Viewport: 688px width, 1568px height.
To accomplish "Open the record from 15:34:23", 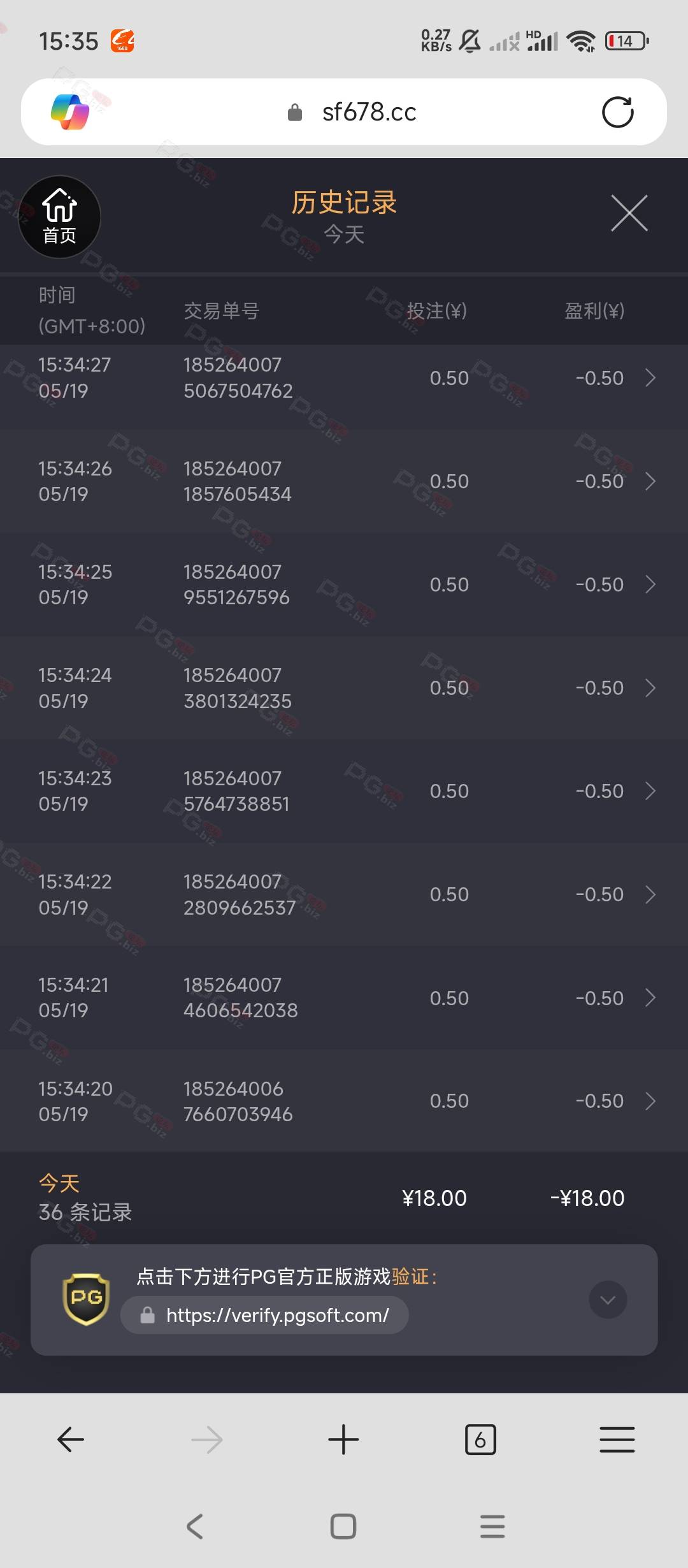I will click(344, 791).
